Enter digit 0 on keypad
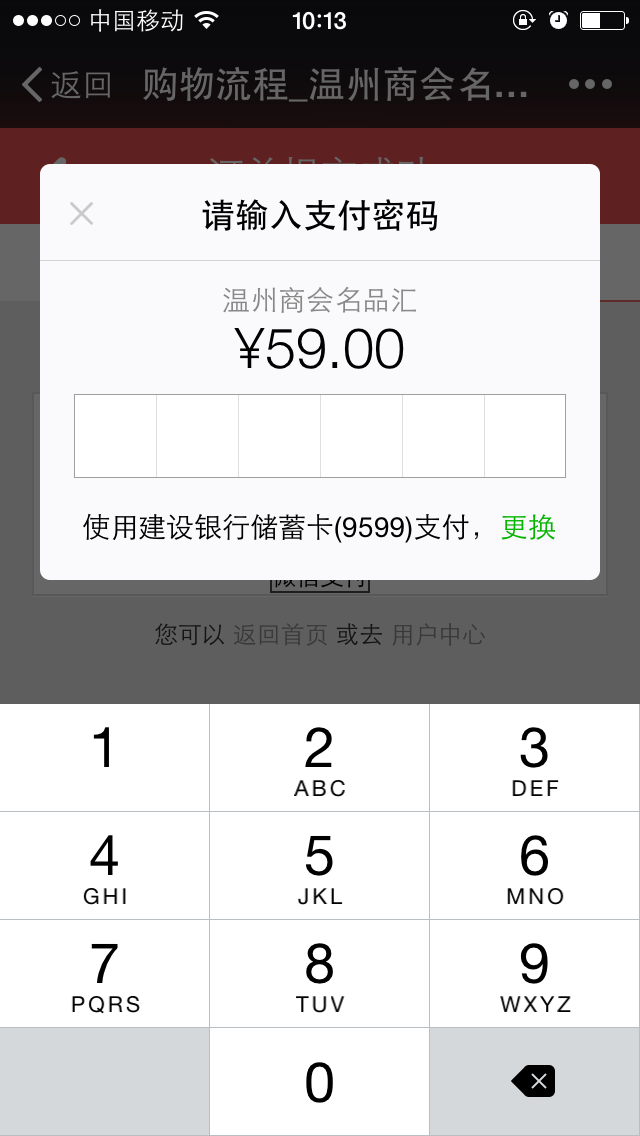The width and height of the screenshot is (640, 1136). click(319, 1082)
